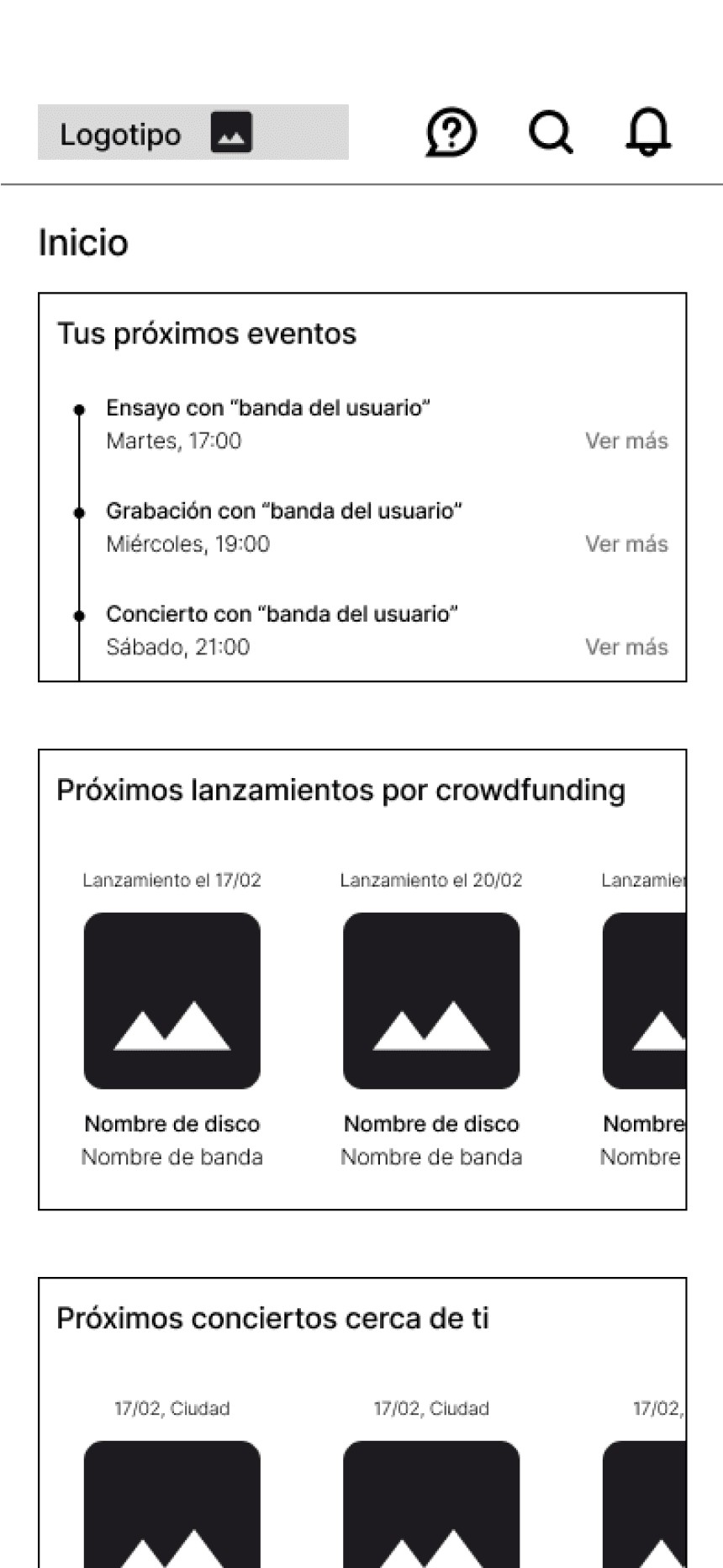This screenshot has height=1568, width=723.
Task: Open the Tus próximos eventos section header
Action: click(207, 334)
